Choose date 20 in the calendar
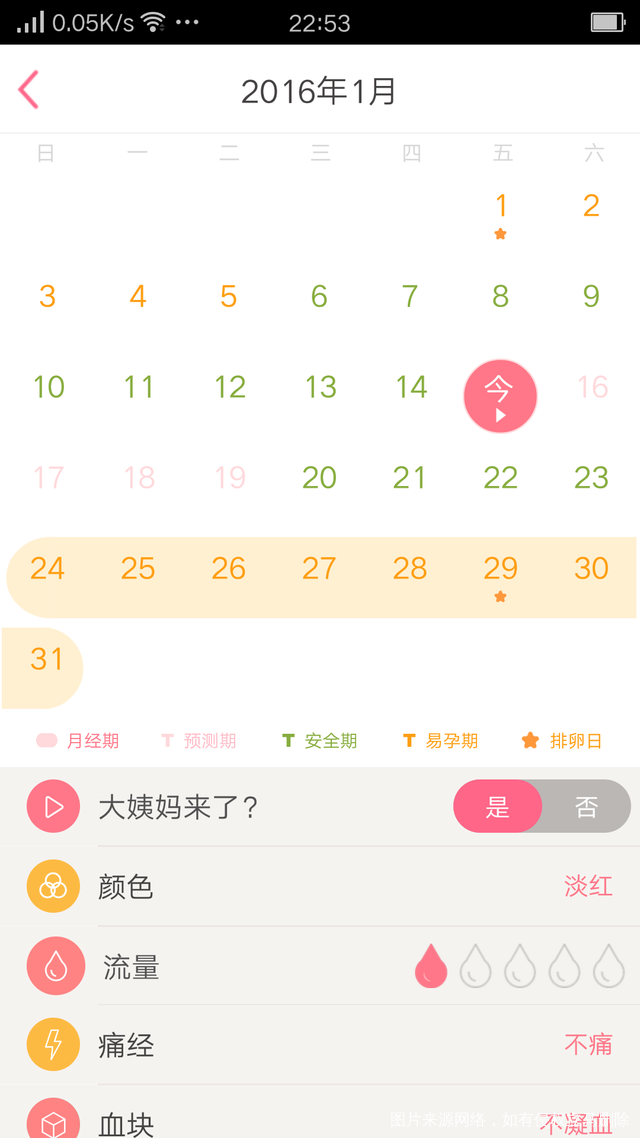 tap(319, 478)
